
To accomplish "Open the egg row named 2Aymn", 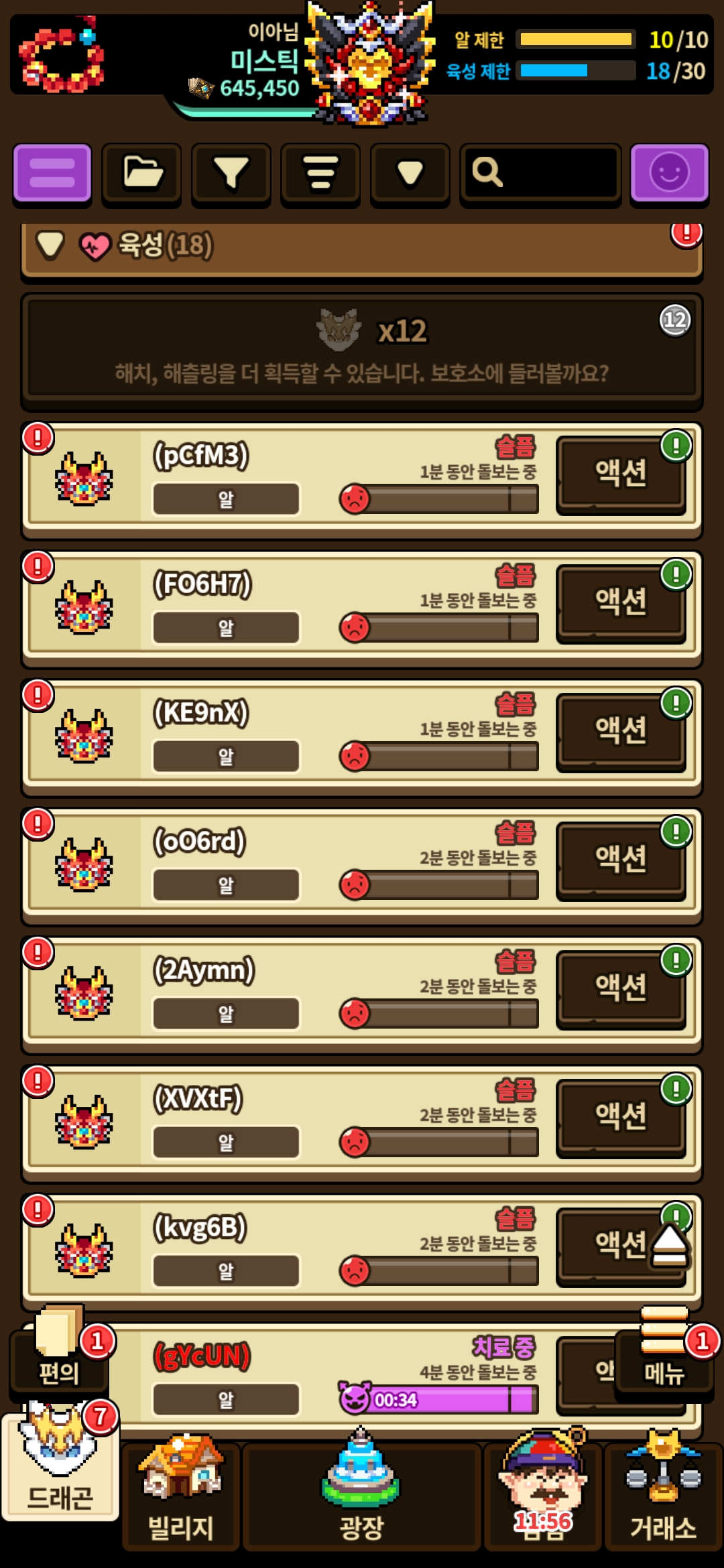I will (362, 993).
